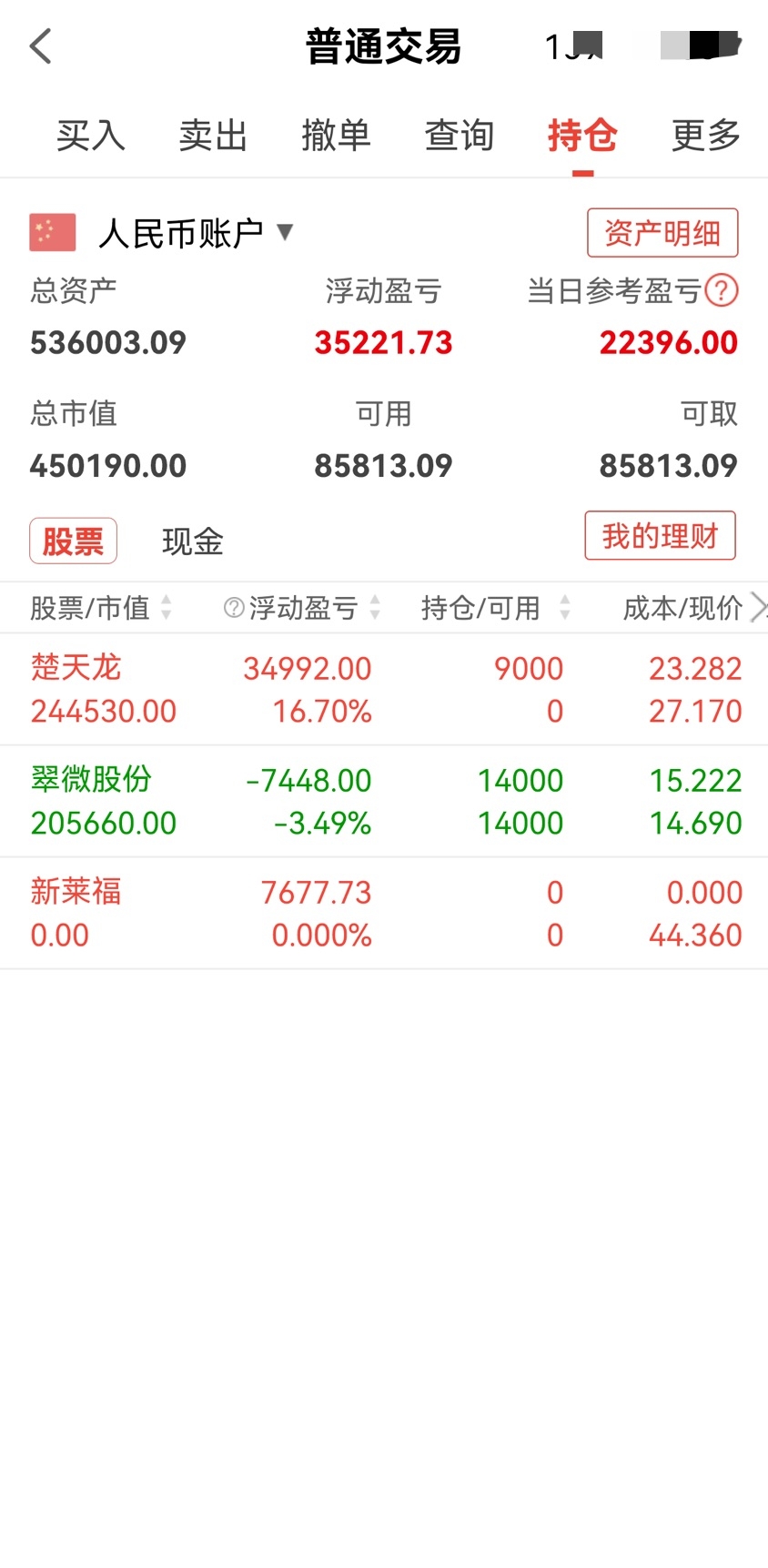Switch to the 现金 section
The height and width of the screenshot is (1568, 768).
[x=192, y=541]
